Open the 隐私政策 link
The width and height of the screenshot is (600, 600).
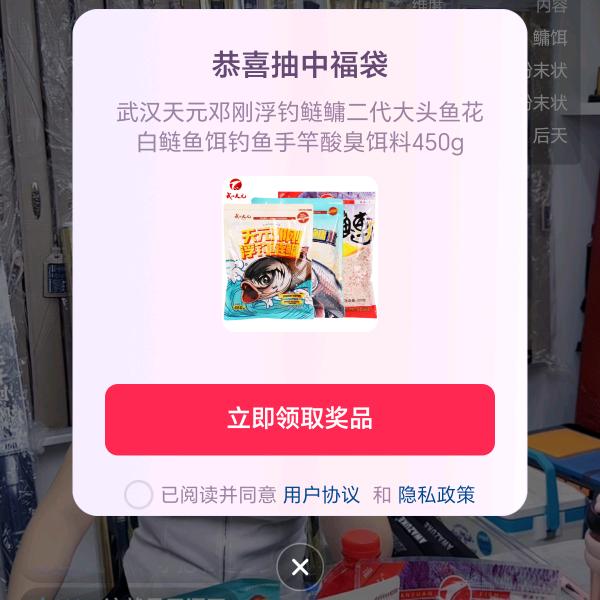pos(436,494)
